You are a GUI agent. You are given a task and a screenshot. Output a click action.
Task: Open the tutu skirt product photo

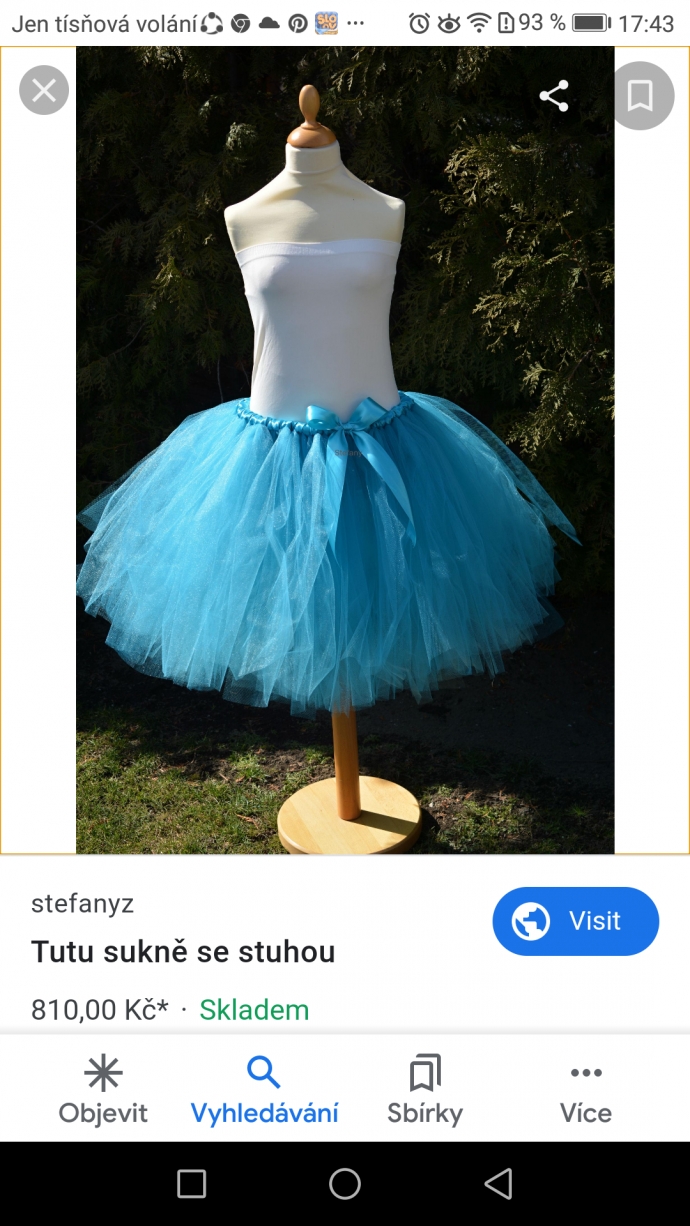345,450
